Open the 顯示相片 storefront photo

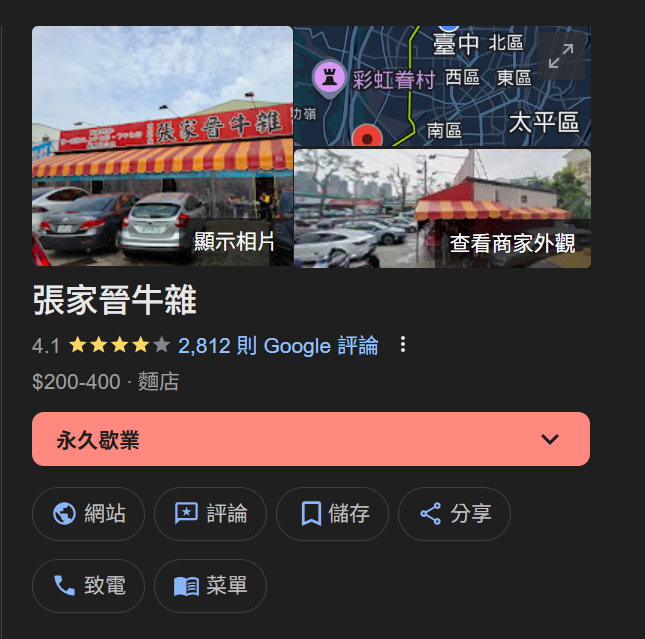click(162, 146)
